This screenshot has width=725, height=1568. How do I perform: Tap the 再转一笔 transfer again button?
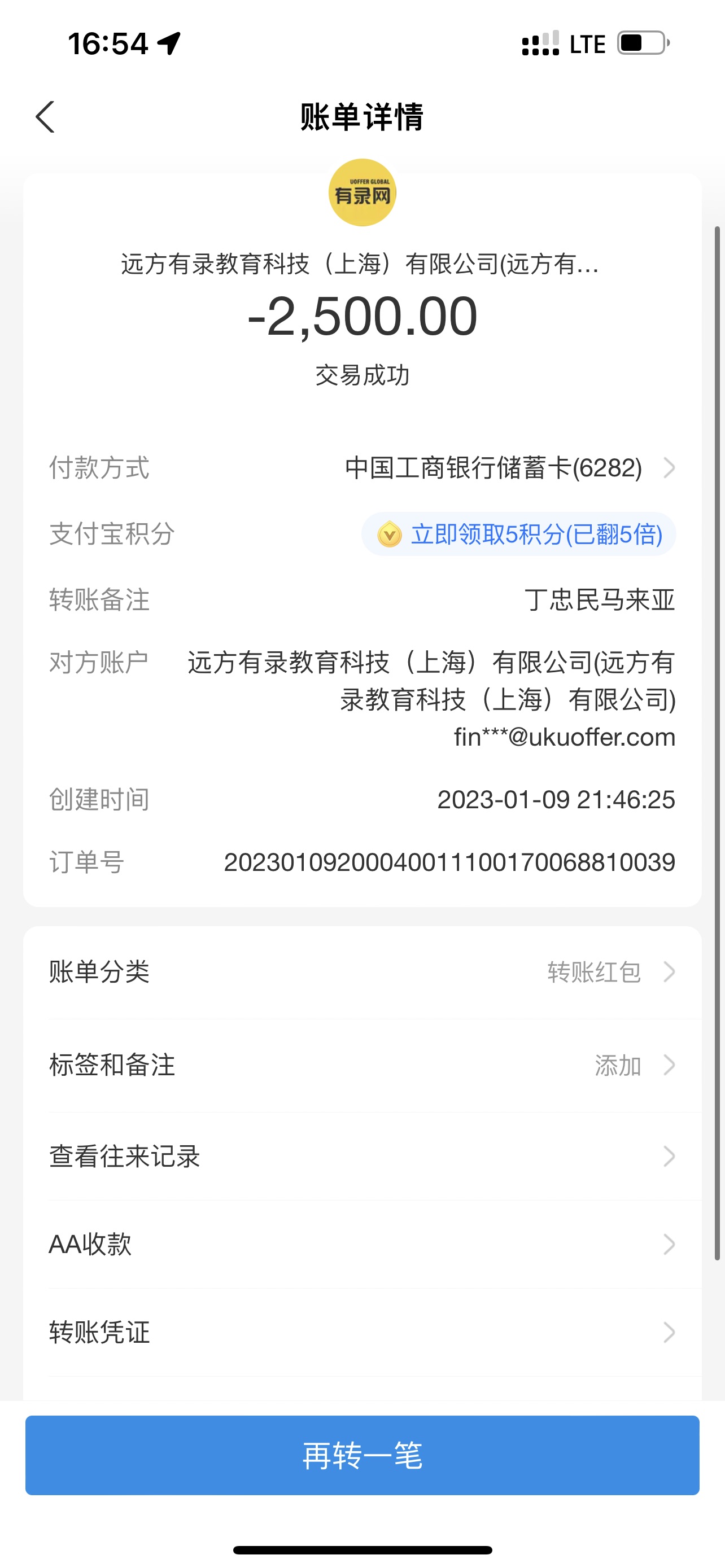[x=362, y=1455]
